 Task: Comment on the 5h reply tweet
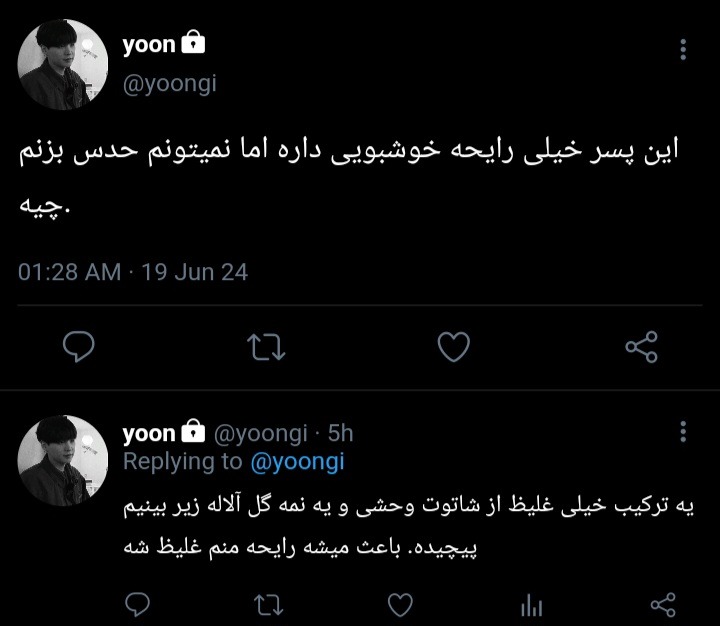pyautogui.click(x=138, y=604)
